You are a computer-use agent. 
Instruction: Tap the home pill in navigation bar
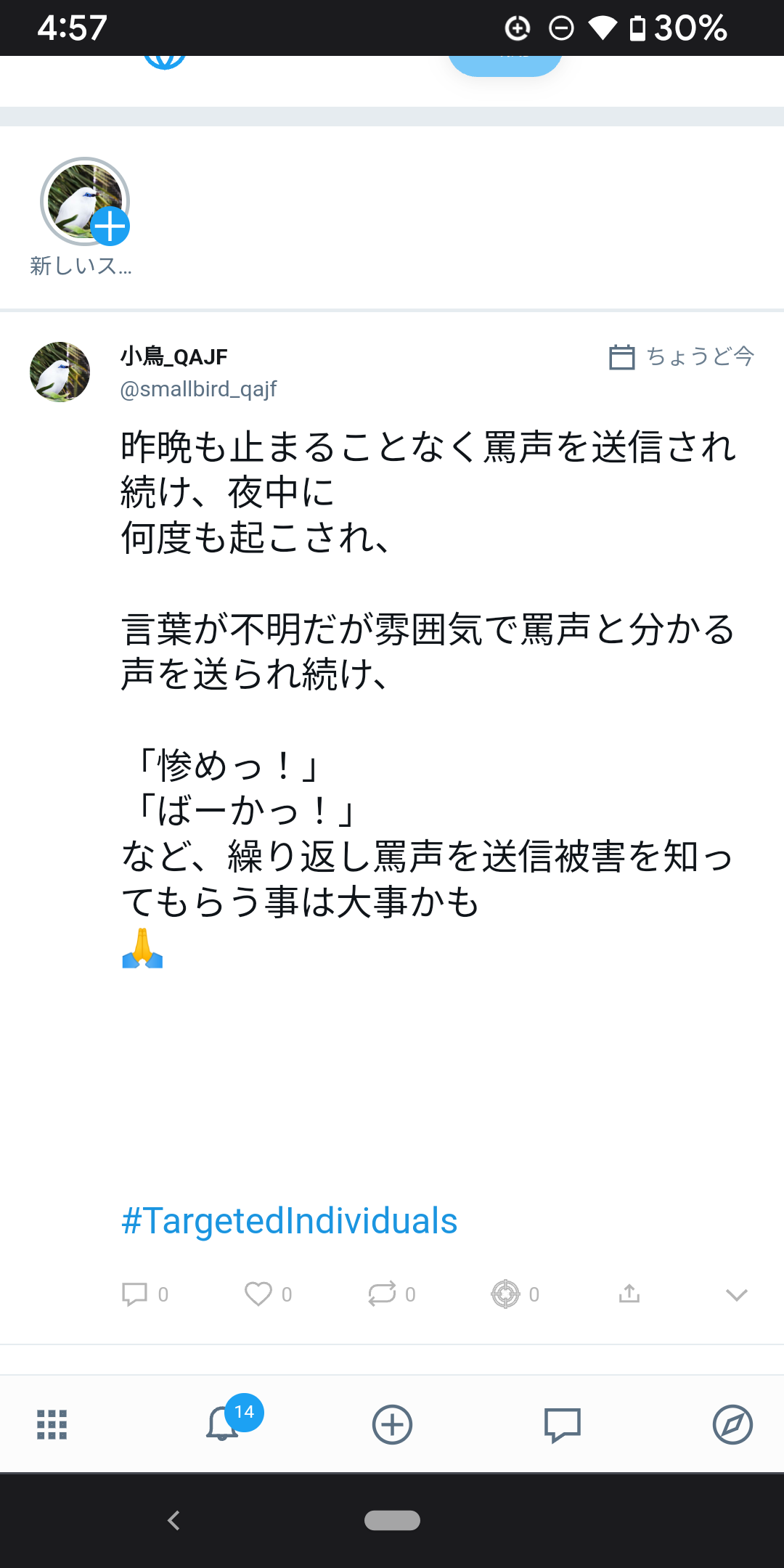(x=392, y=1520)
